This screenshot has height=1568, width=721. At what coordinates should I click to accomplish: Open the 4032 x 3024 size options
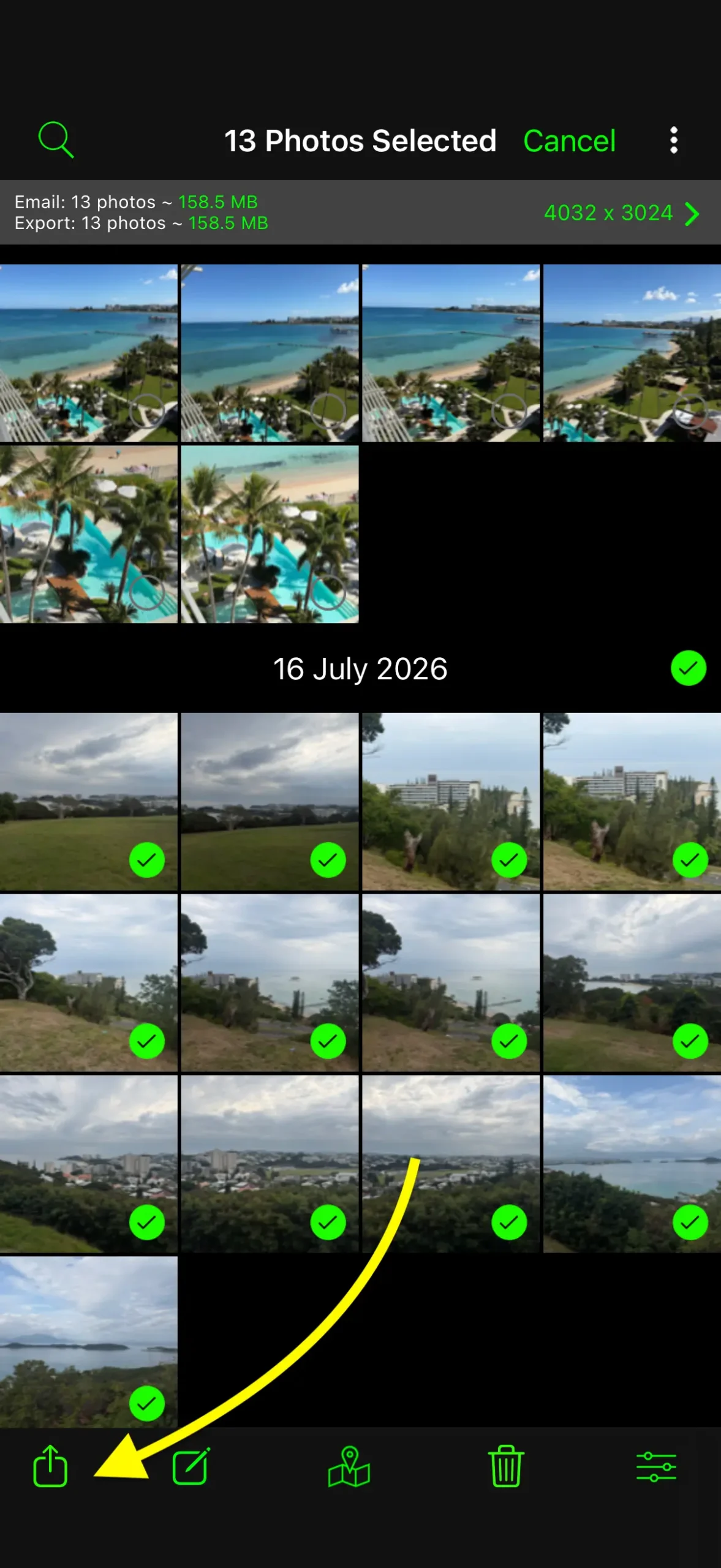[x=621, y=213]
